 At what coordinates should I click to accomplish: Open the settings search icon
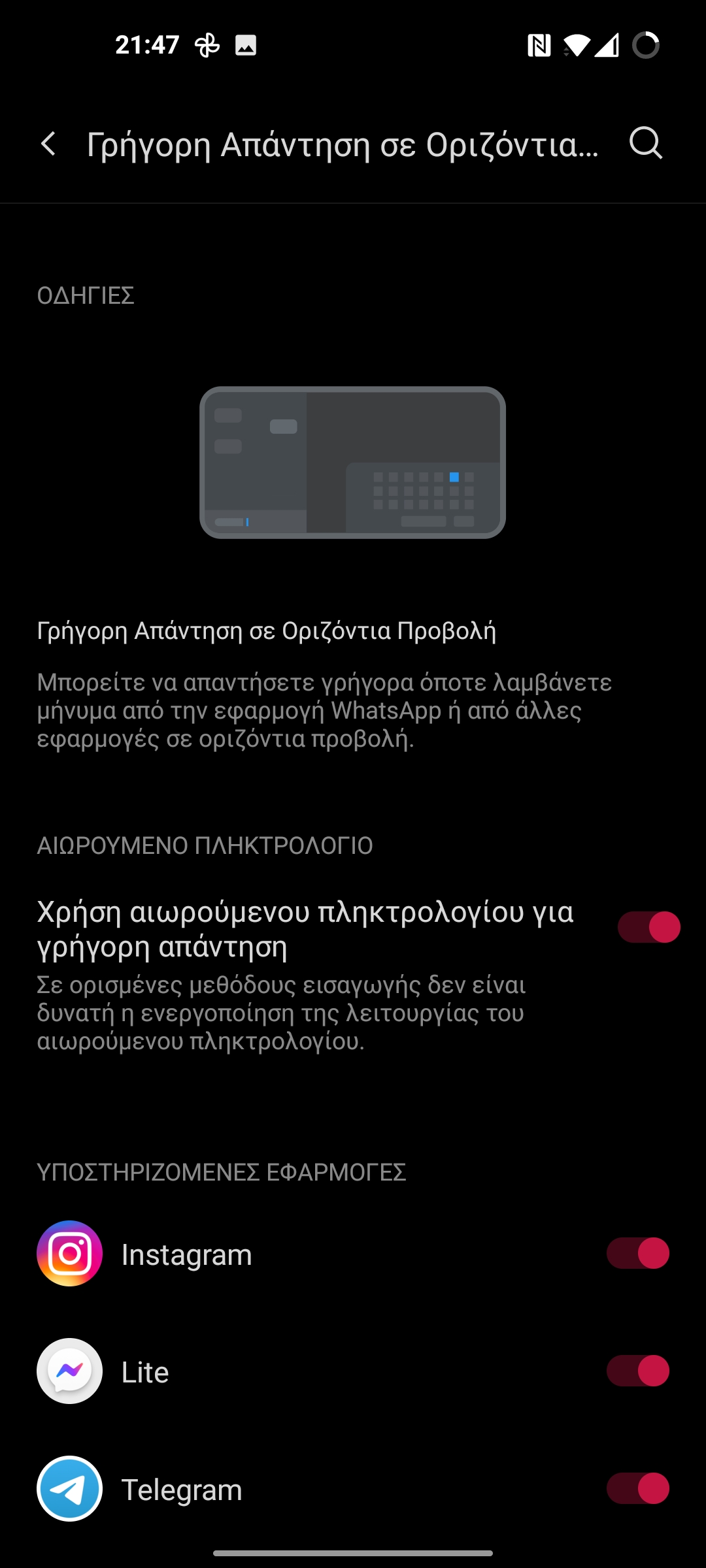point(646,143)
